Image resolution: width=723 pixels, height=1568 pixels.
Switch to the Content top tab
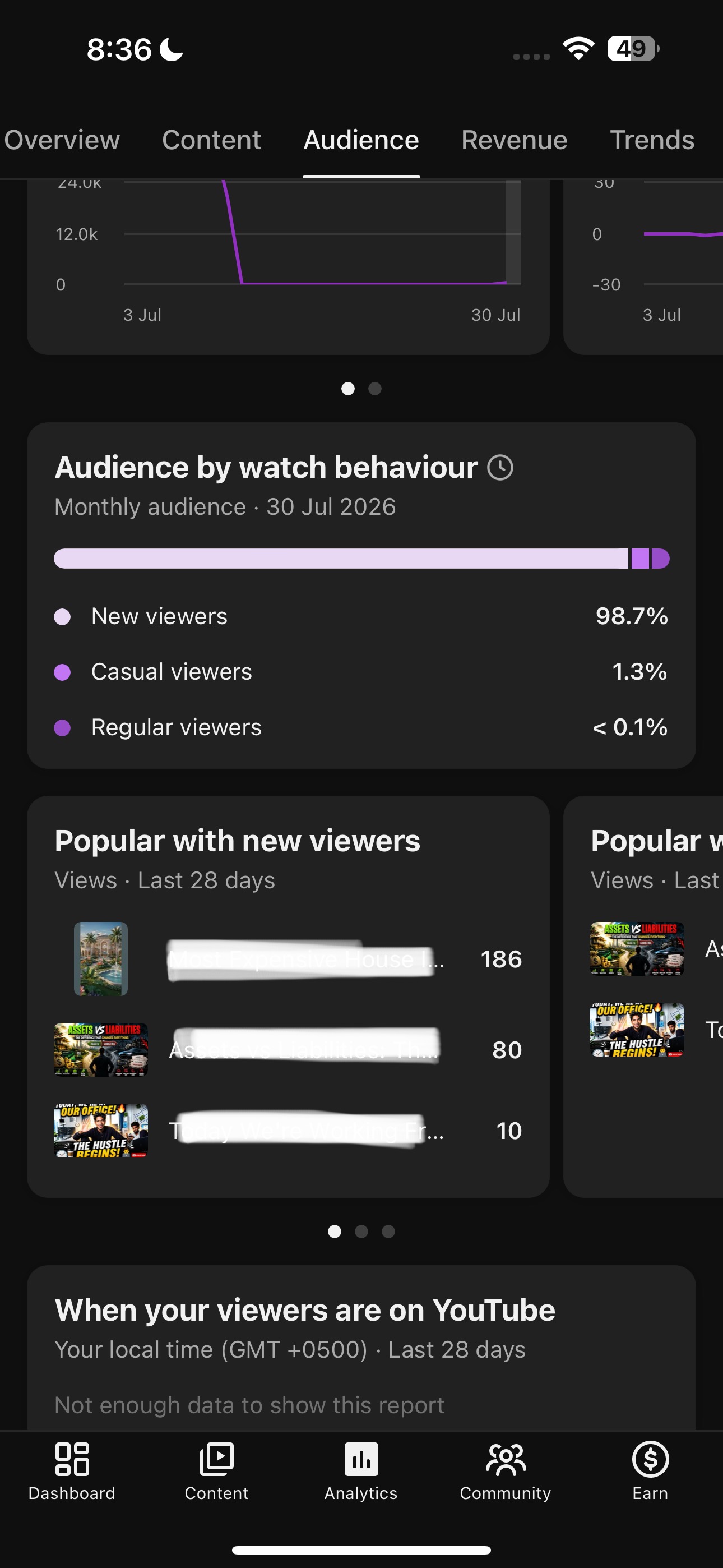(211, 140)
